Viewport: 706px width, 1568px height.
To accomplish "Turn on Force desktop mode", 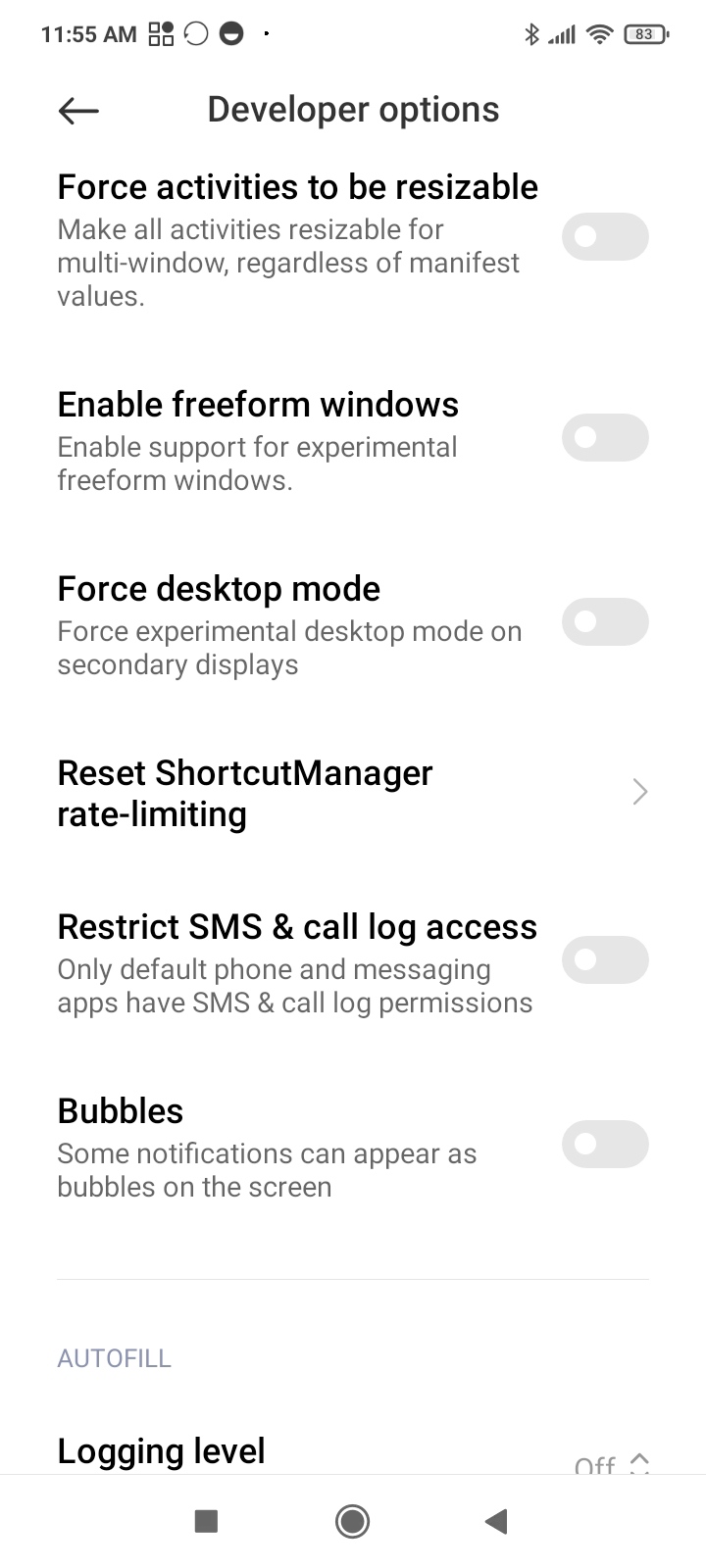I will [604, 622].
